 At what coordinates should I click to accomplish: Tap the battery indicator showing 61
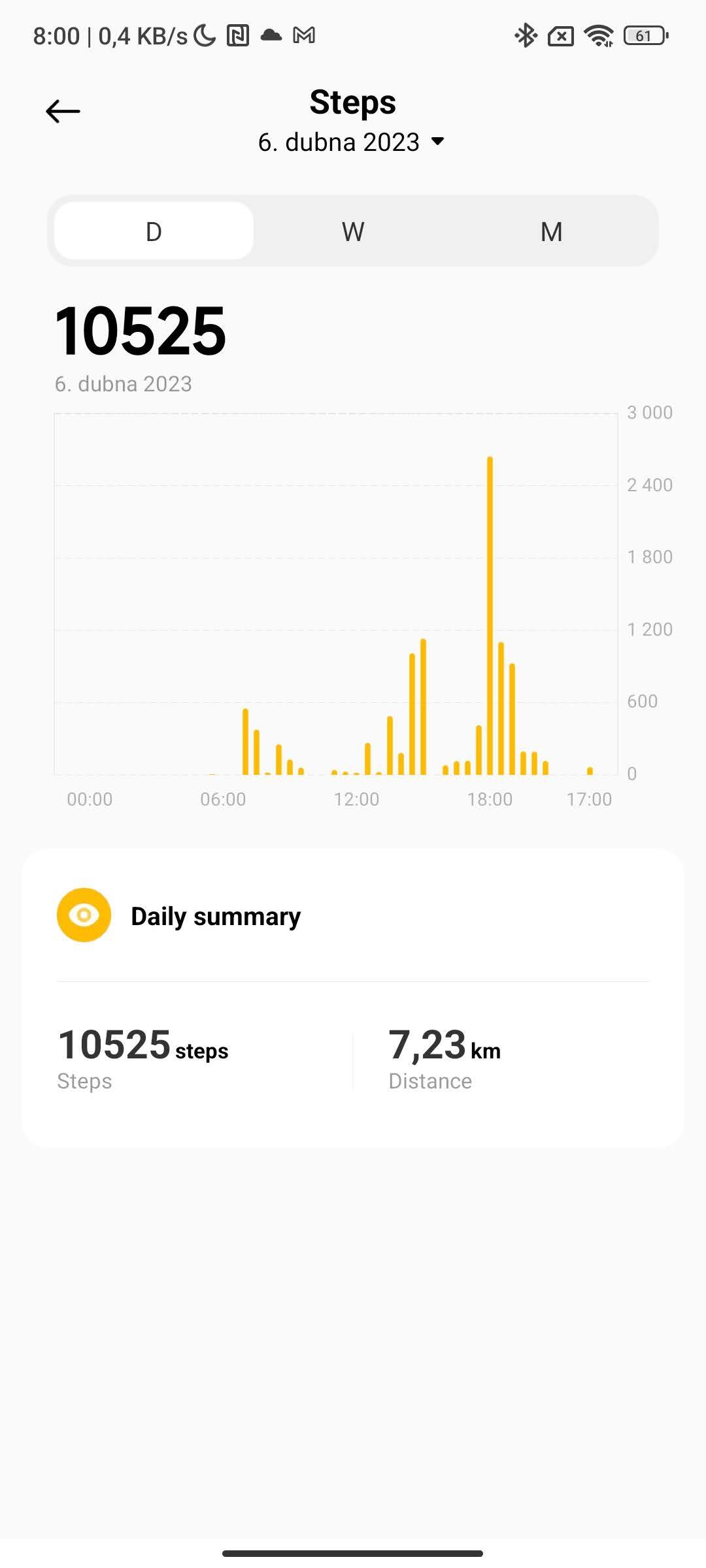(644, 36)
